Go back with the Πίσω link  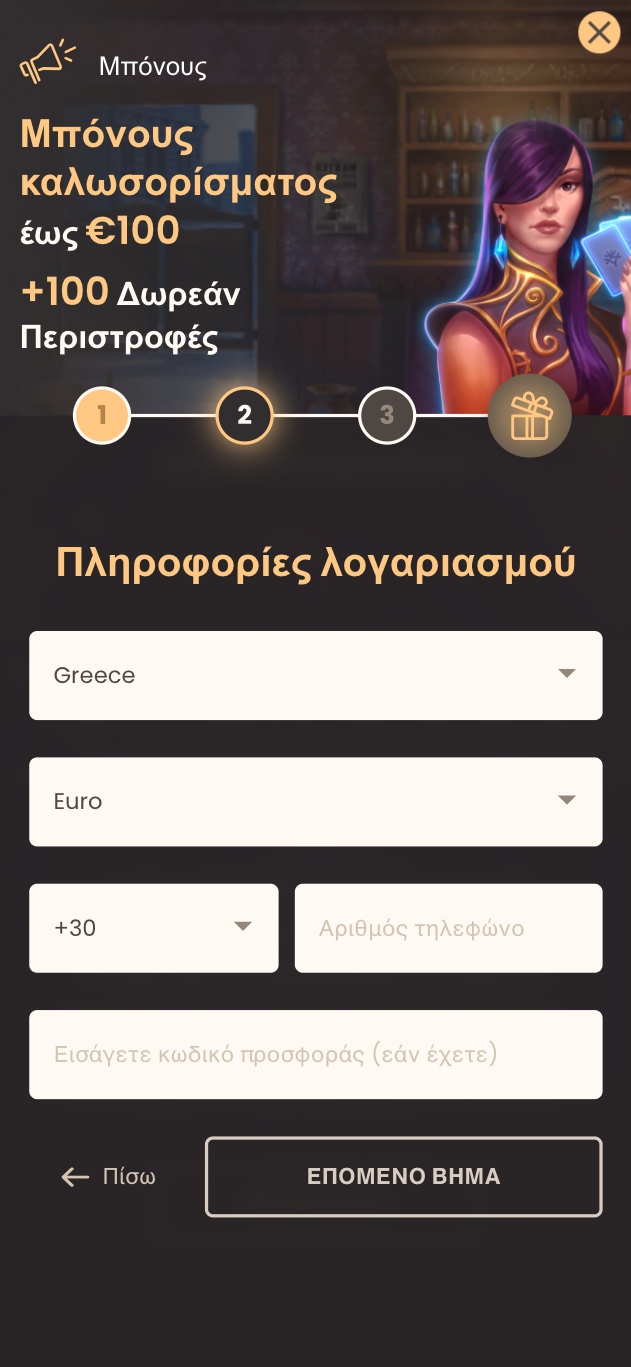(x=109, y=1176)
